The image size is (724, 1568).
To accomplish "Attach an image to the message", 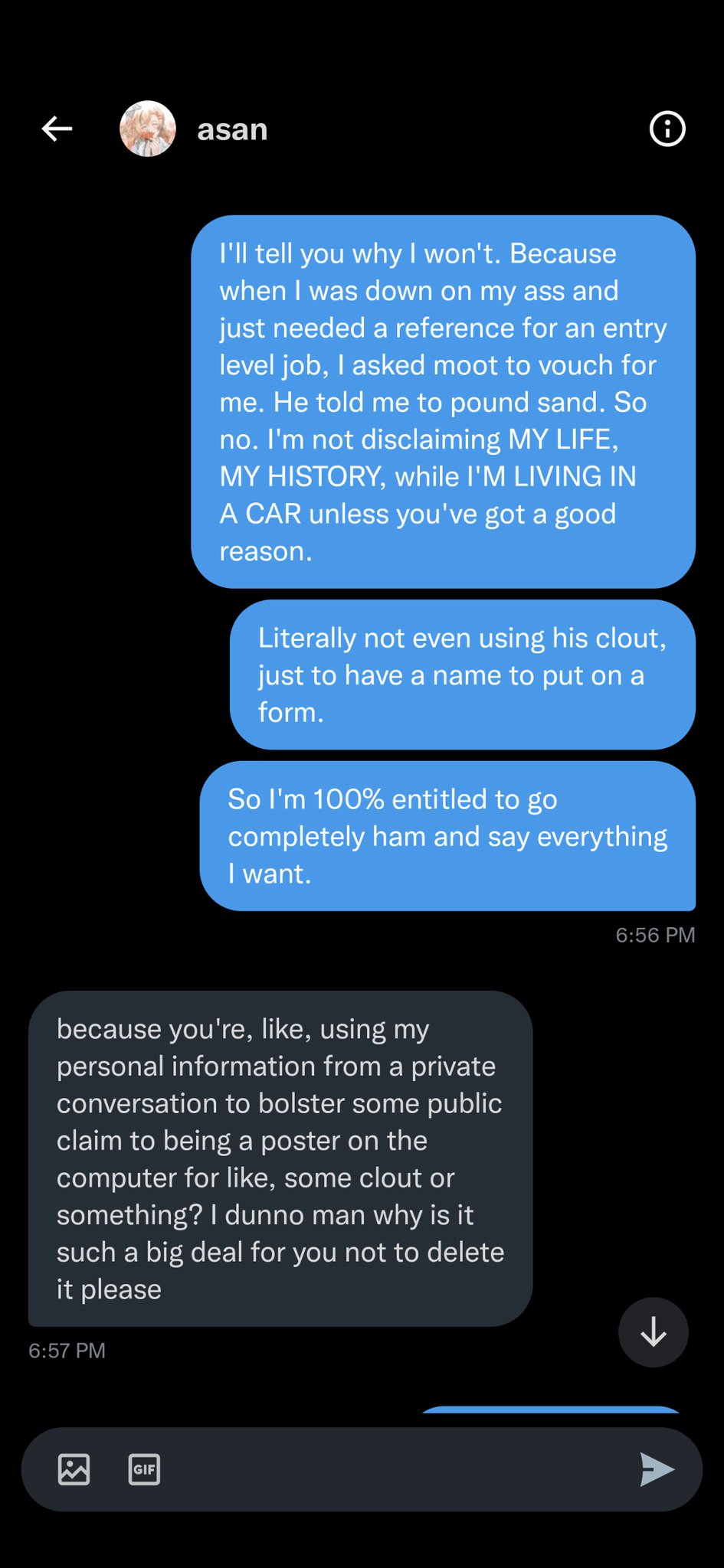I will coord(74,1469).
